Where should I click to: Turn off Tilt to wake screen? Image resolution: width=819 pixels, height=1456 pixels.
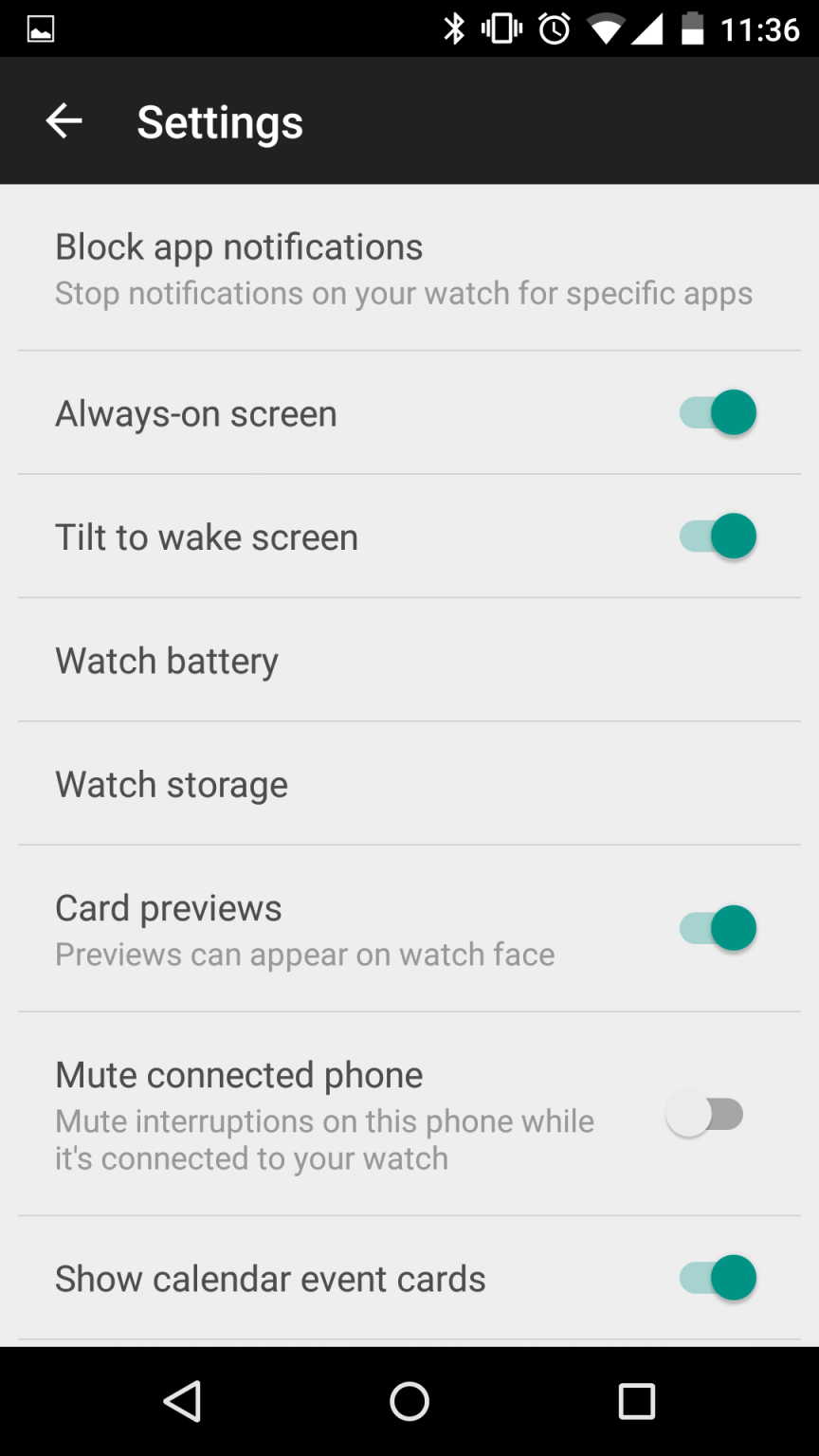click(717, 536)
